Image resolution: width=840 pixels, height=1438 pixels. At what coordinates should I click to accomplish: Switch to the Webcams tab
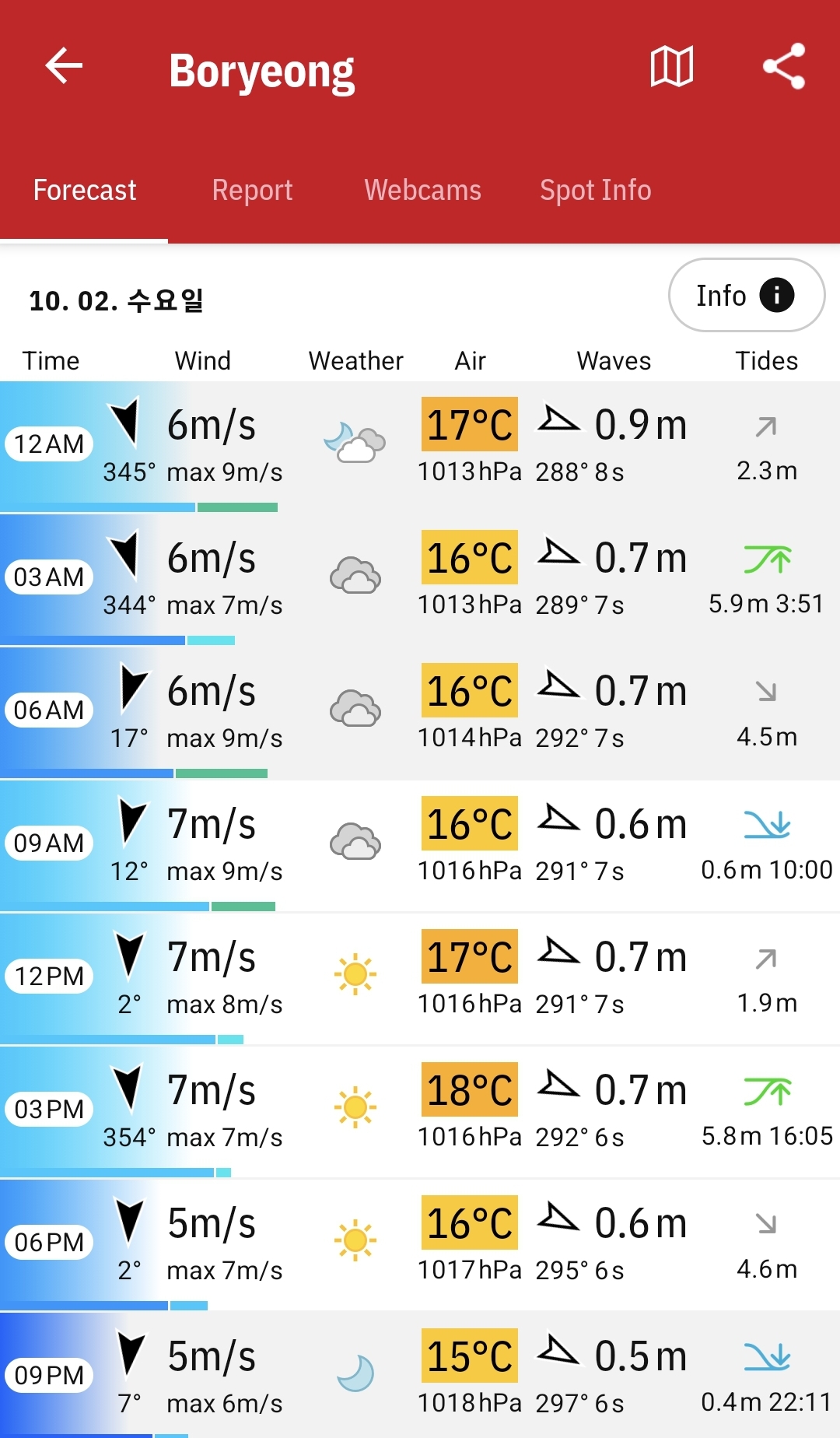click(422, 190)
